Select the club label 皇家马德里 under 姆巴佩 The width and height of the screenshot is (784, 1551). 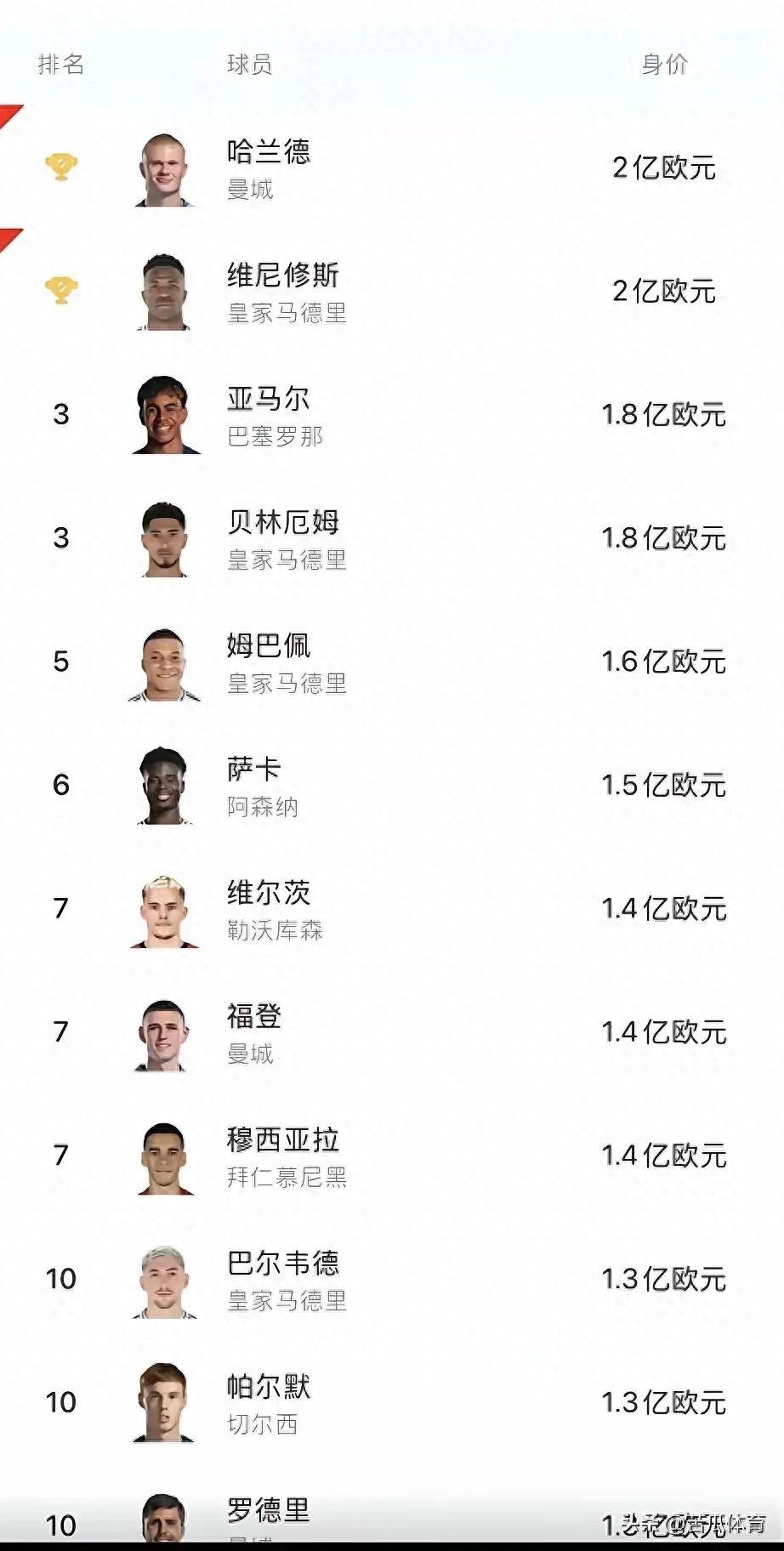click(x=287, y=685)
